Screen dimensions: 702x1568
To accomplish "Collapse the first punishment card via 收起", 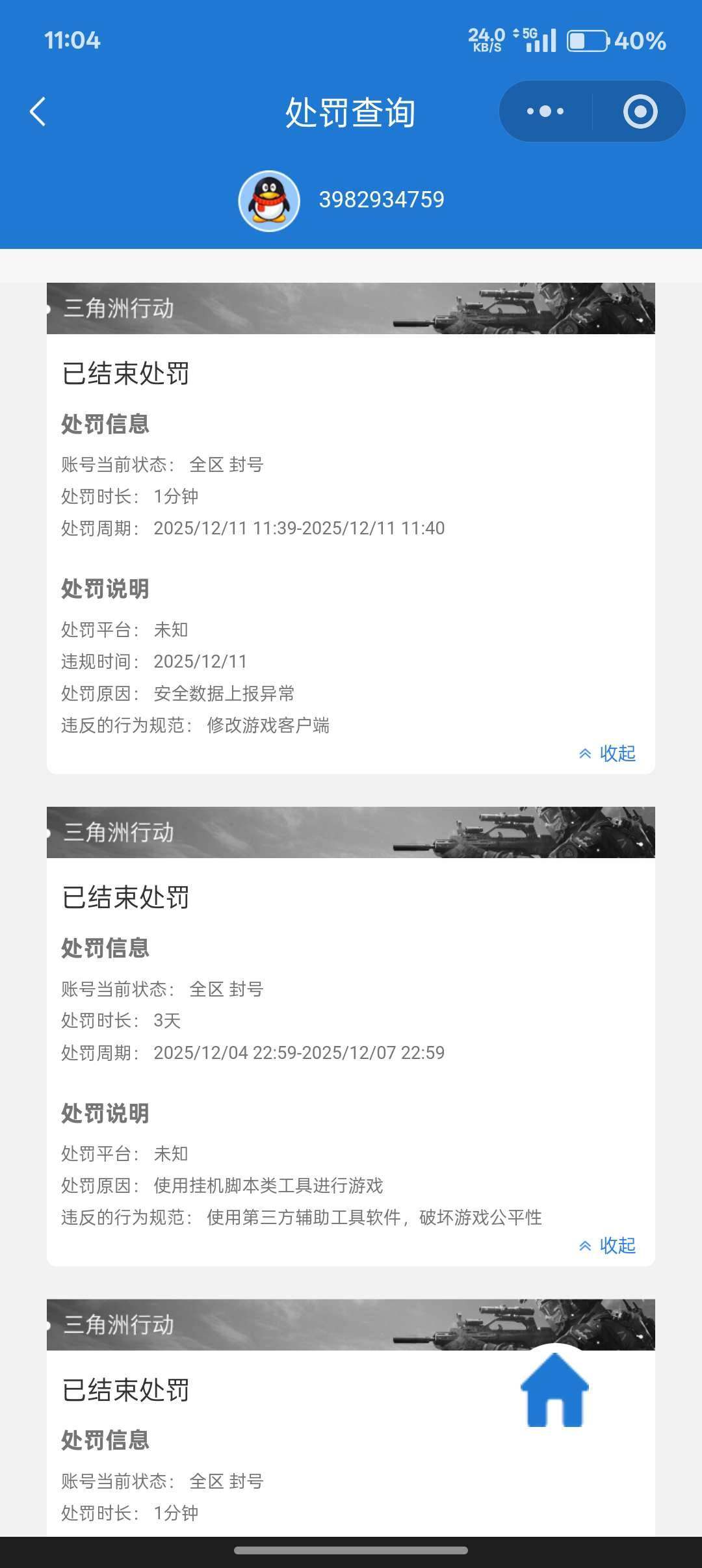I will [x=616, y=753].
